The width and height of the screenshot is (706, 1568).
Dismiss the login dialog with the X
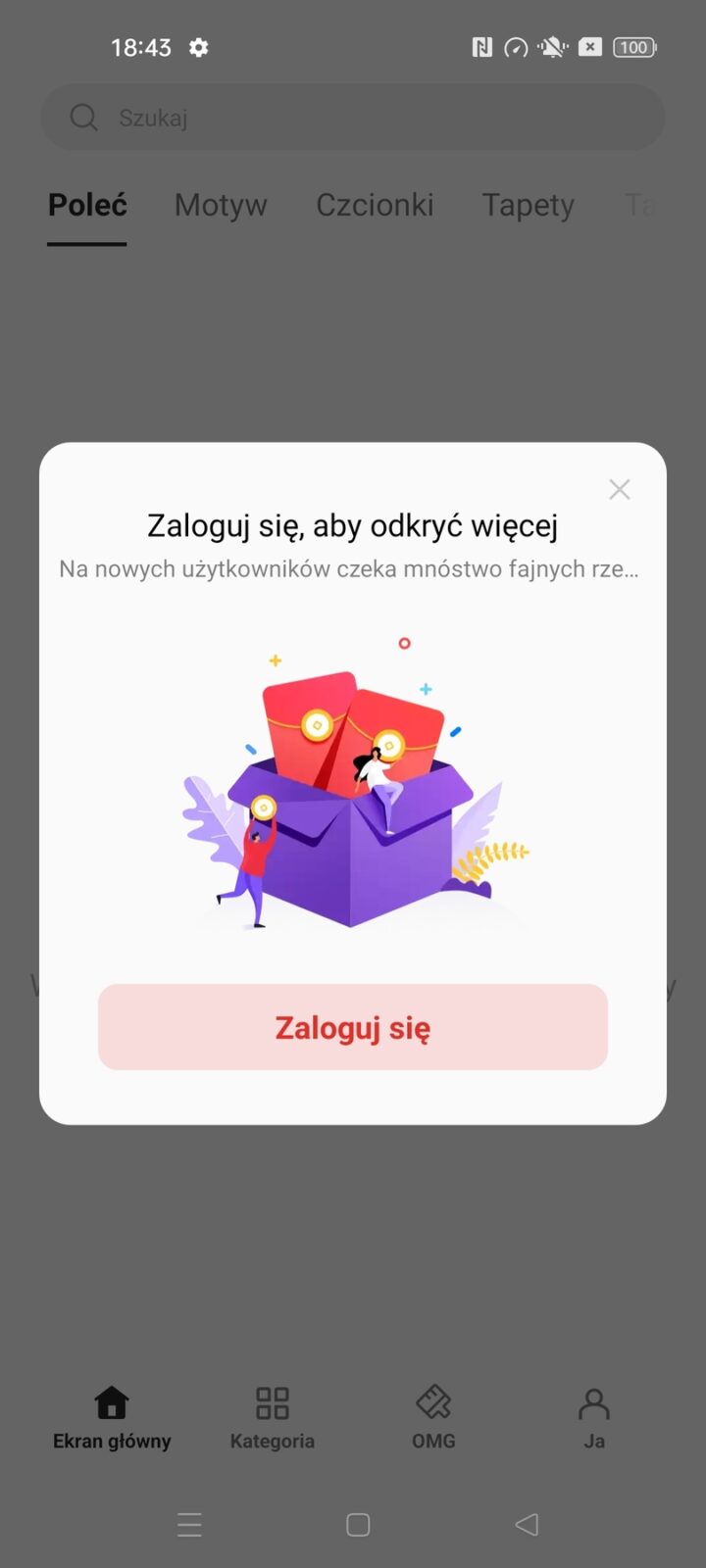point(619,489)
